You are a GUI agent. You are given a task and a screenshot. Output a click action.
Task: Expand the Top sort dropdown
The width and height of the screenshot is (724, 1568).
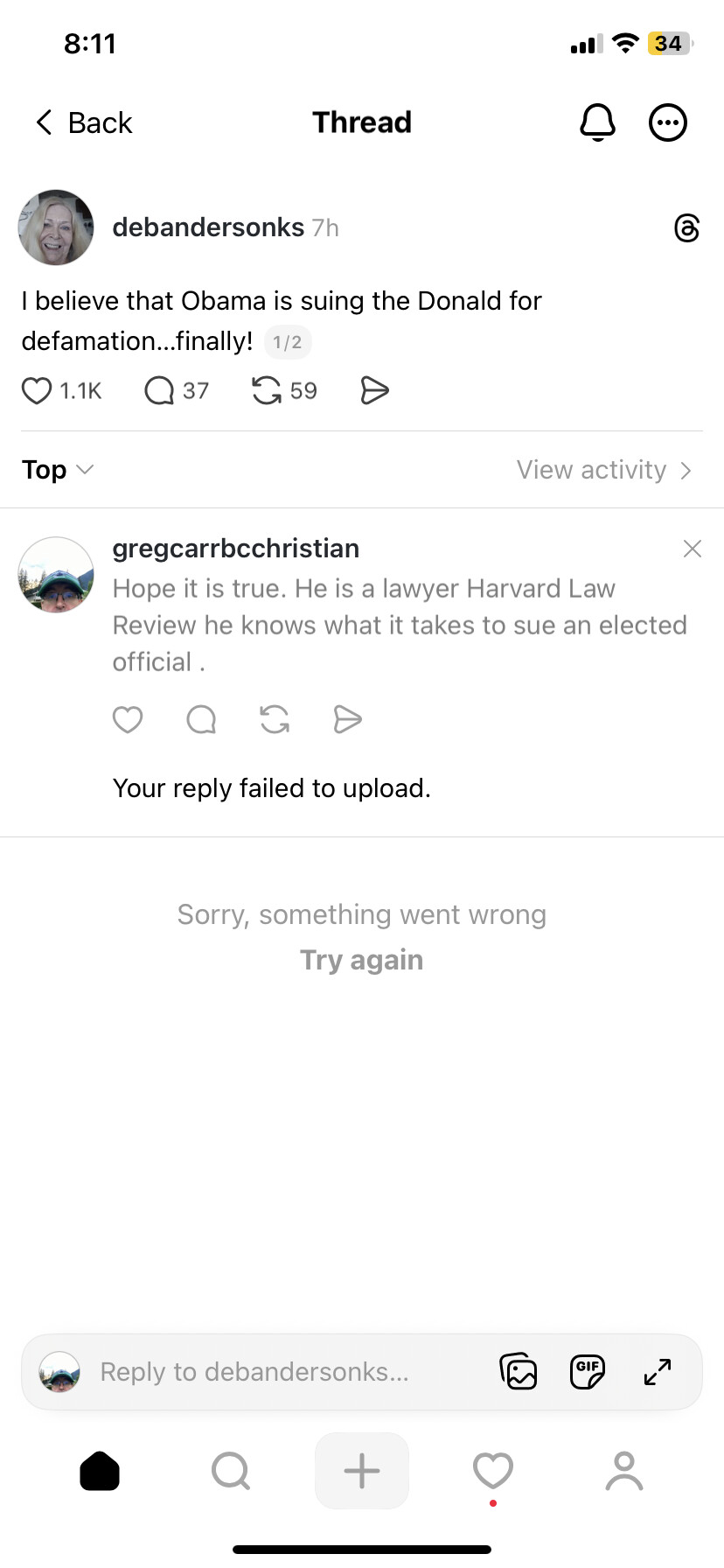(58, 470)
